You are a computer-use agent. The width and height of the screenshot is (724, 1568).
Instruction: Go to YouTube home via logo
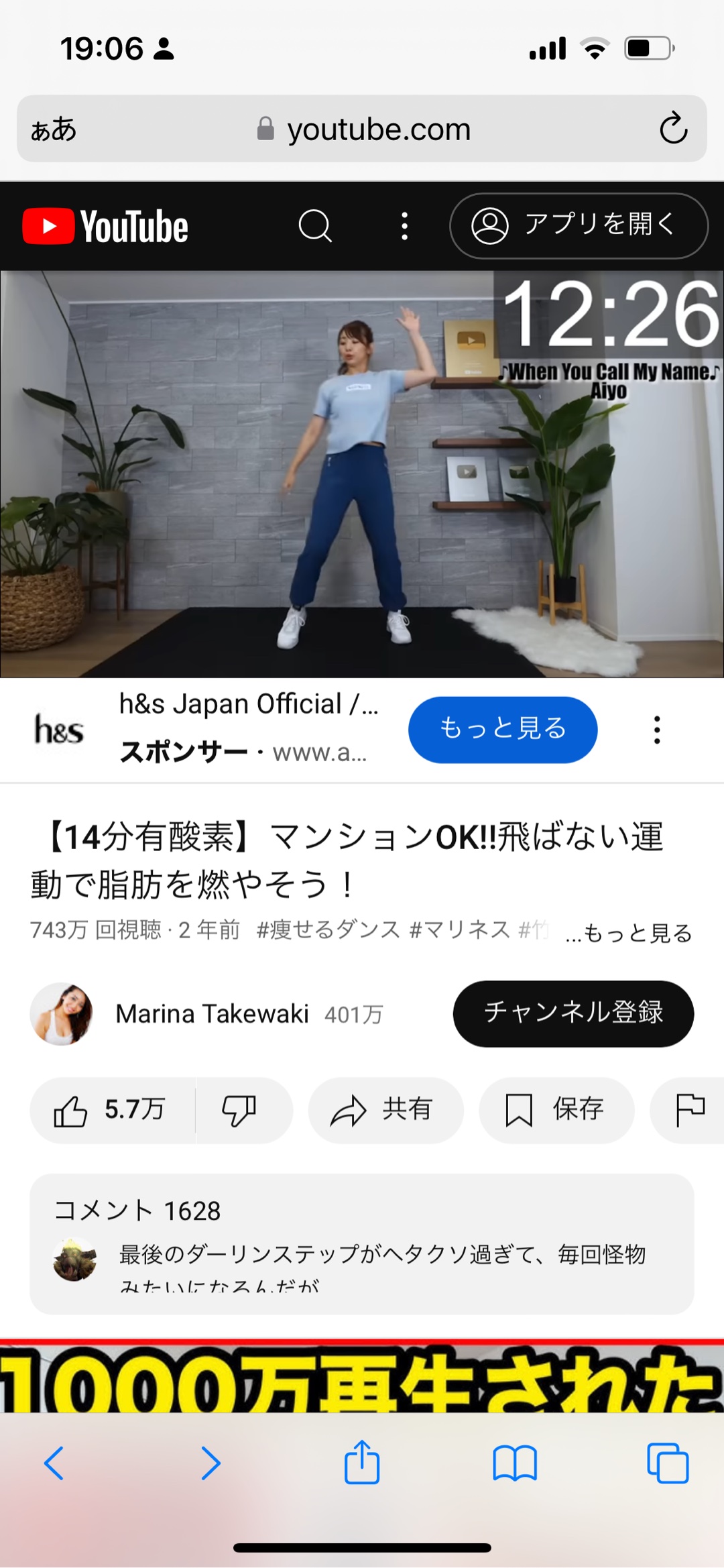(105, 226)
